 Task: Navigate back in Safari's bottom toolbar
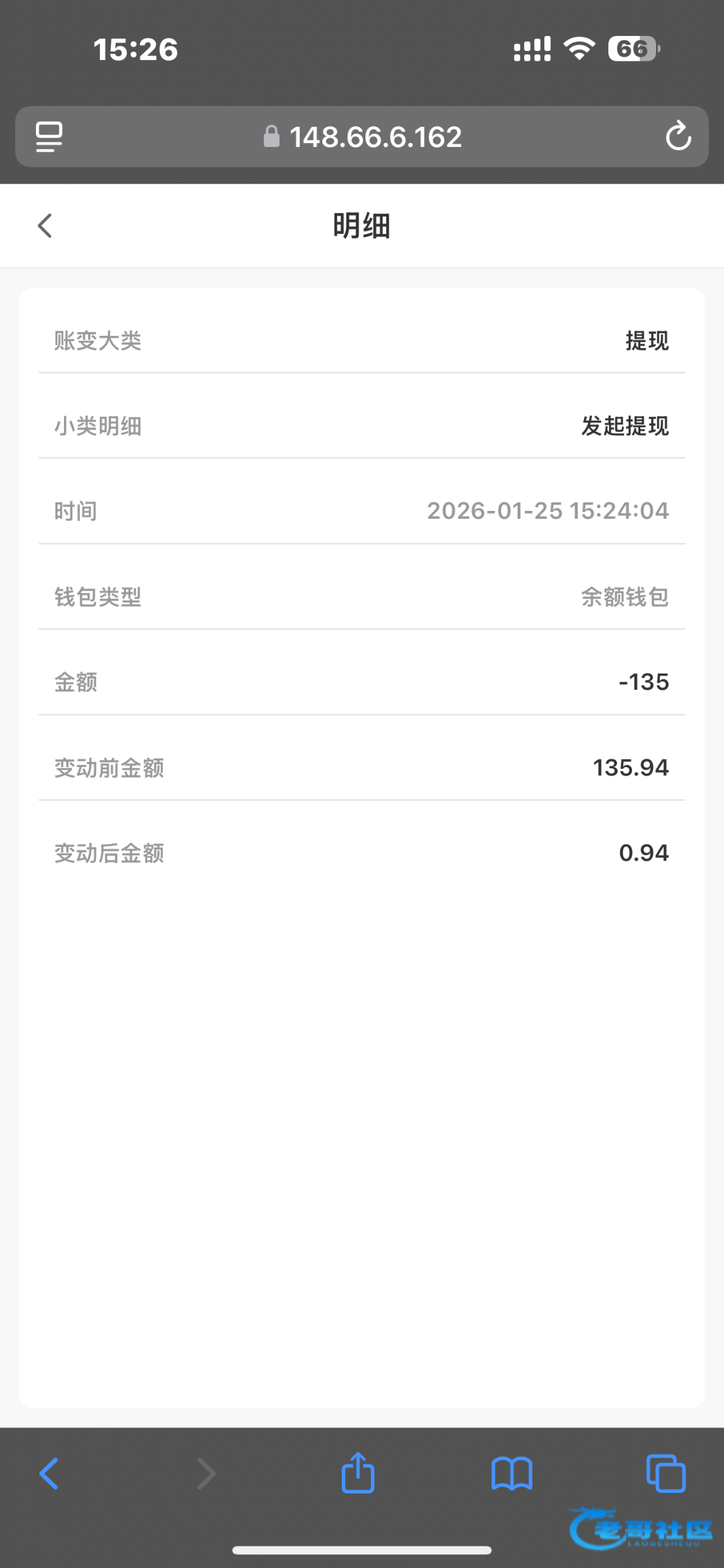49,1474
